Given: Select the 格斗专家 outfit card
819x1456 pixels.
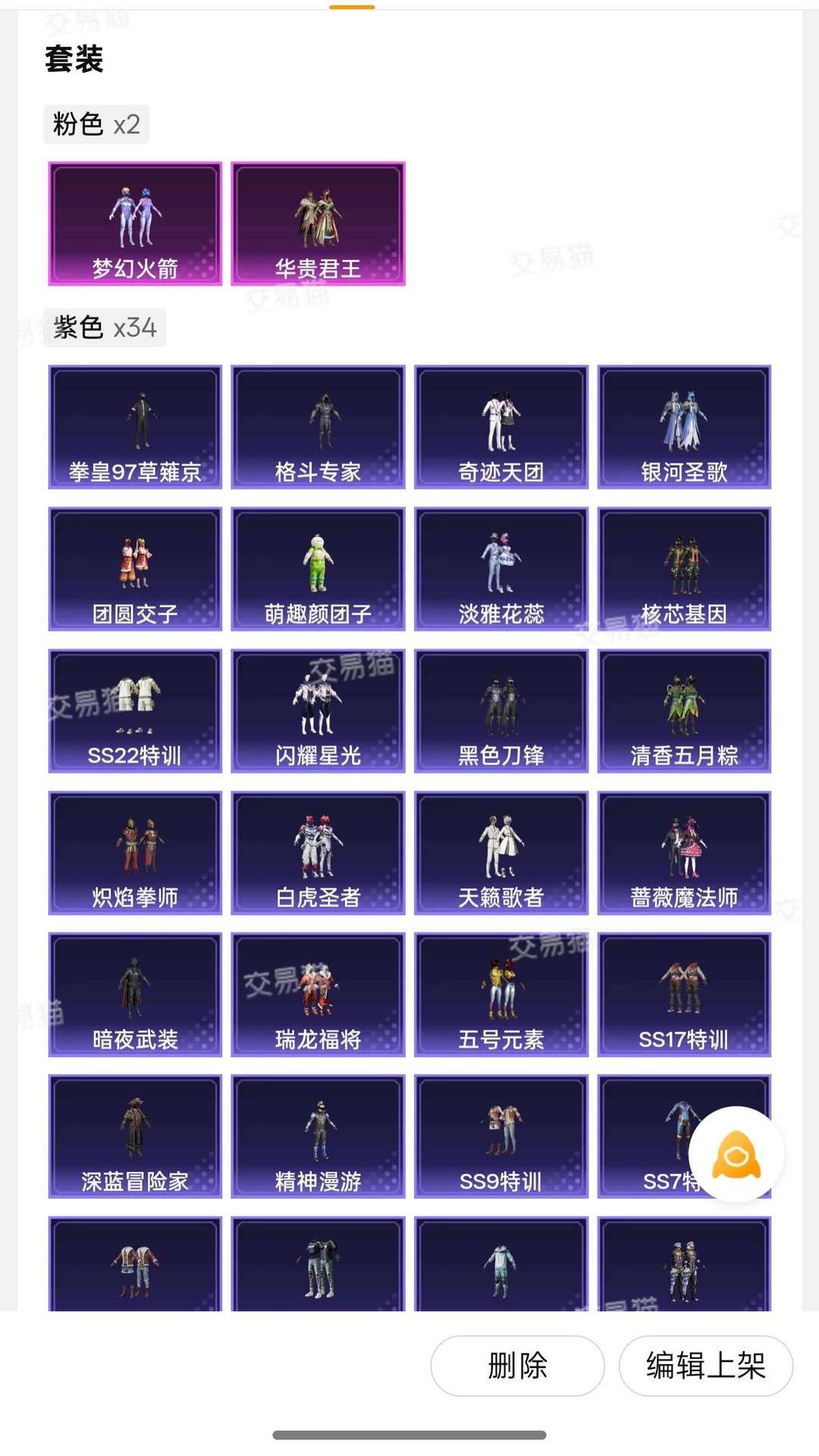Looking at the screenshot, I should pyautogui.click(x=318, y=427).
